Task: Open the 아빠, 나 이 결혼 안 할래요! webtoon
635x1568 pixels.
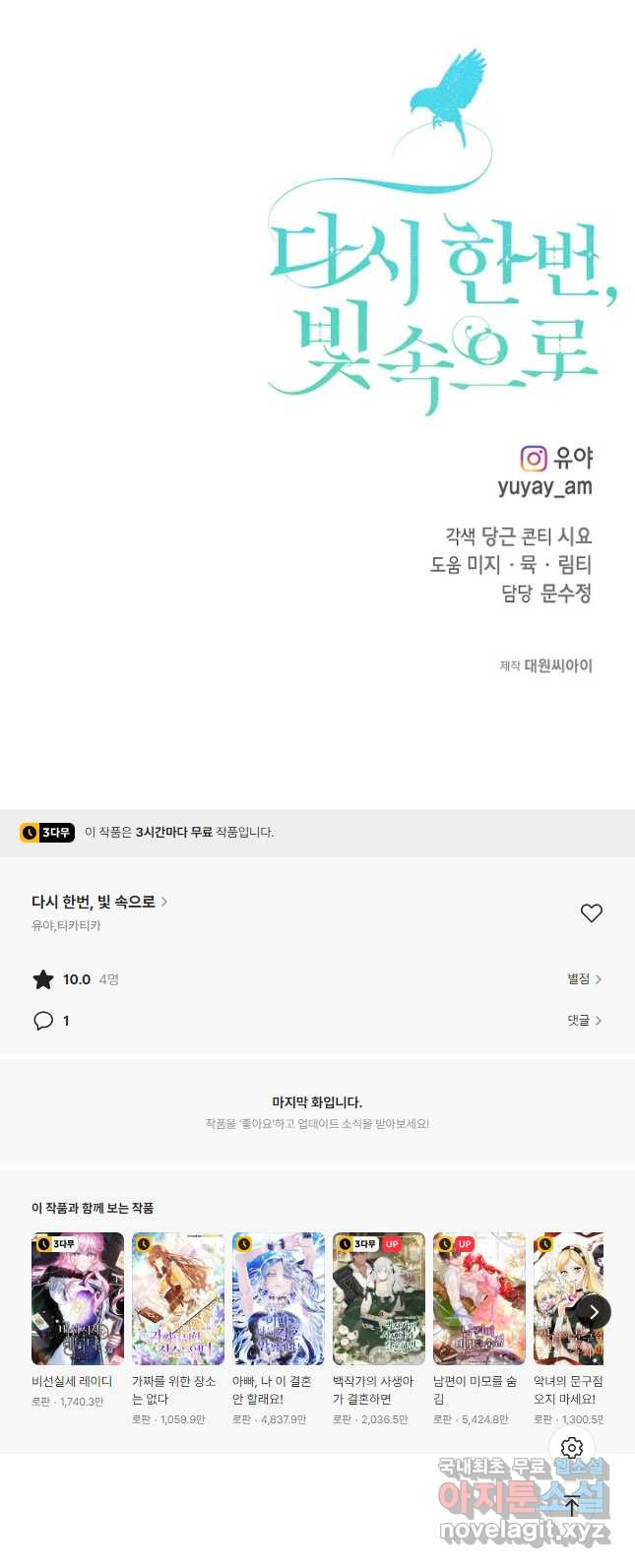Action: click(279, 1298)
